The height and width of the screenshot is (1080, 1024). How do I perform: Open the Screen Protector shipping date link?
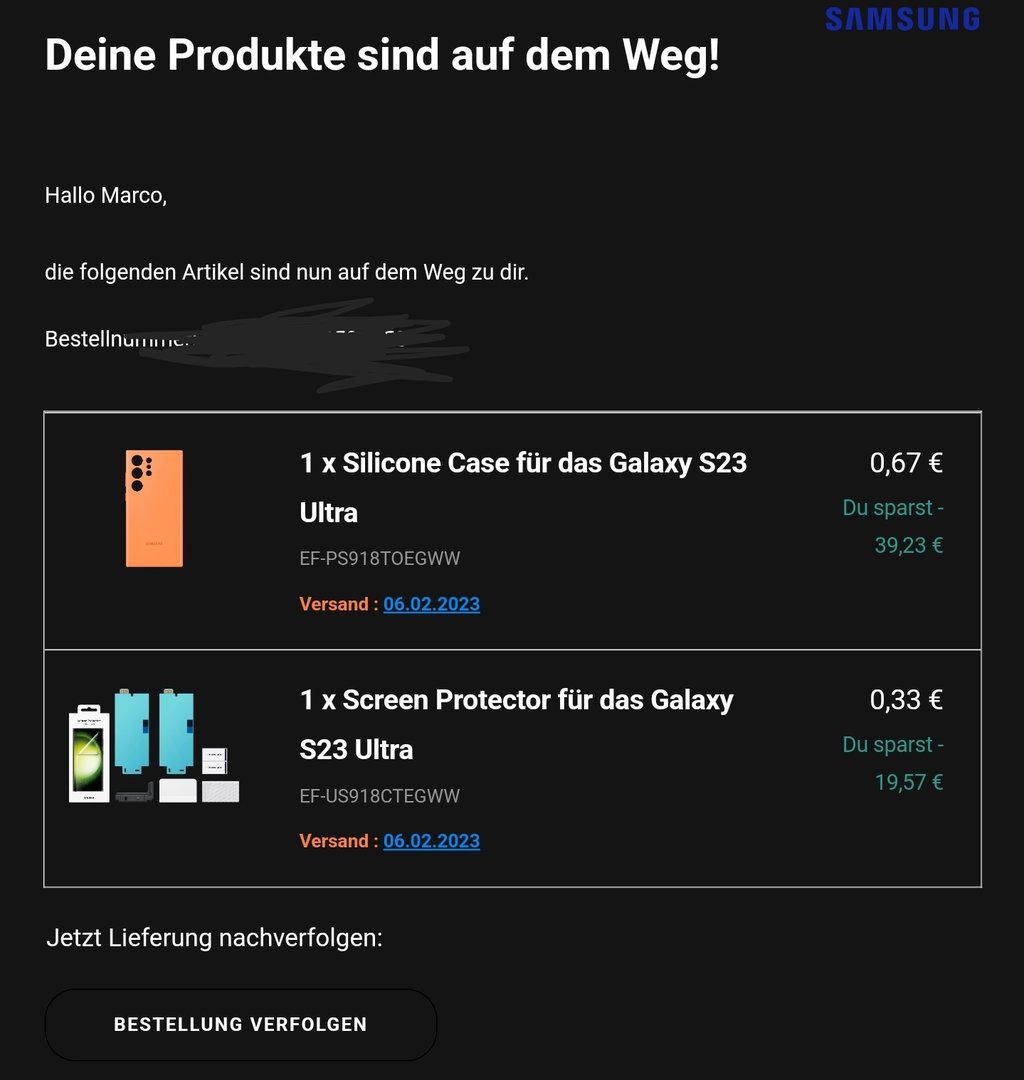click(431, 841)
